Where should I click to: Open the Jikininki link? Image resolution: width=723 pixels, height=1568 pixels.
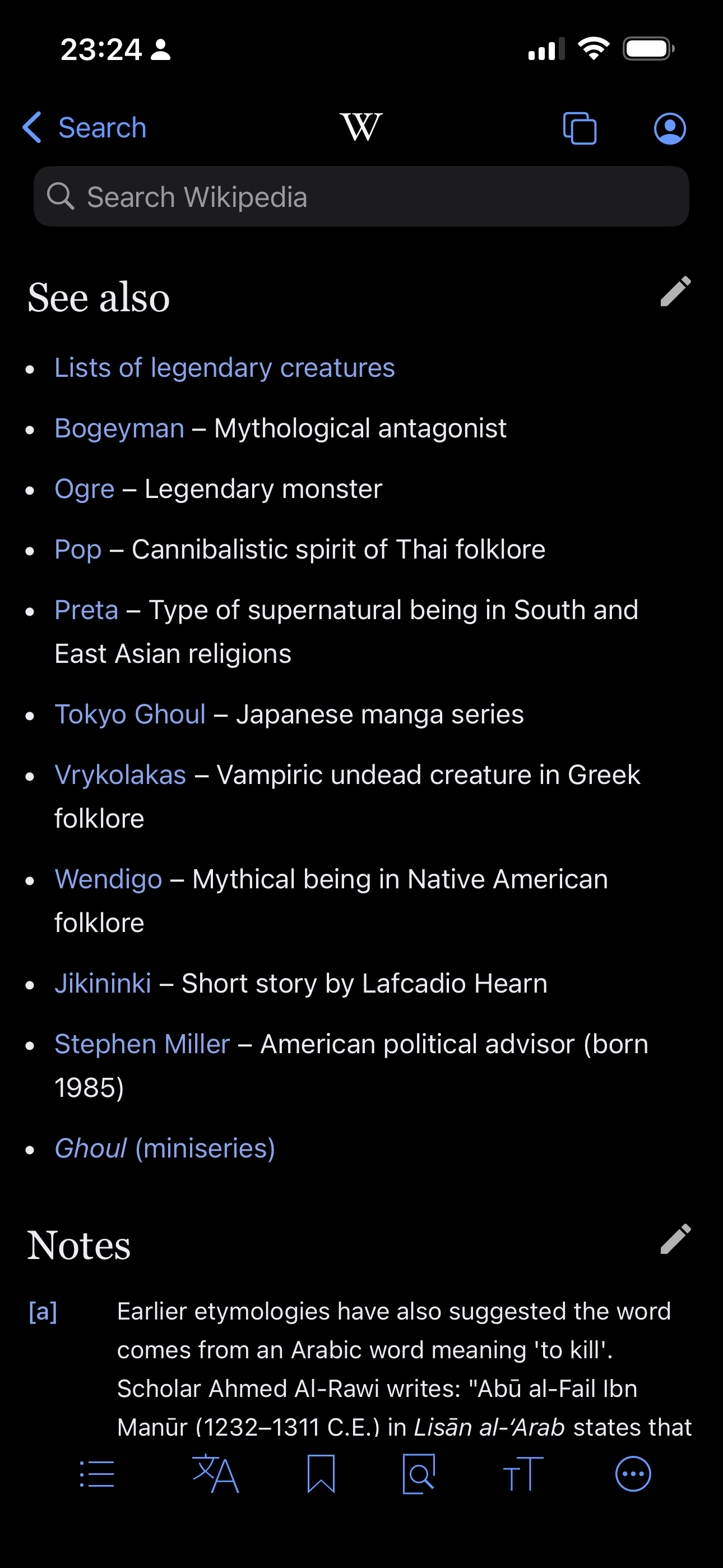click(x=103, y=984)
